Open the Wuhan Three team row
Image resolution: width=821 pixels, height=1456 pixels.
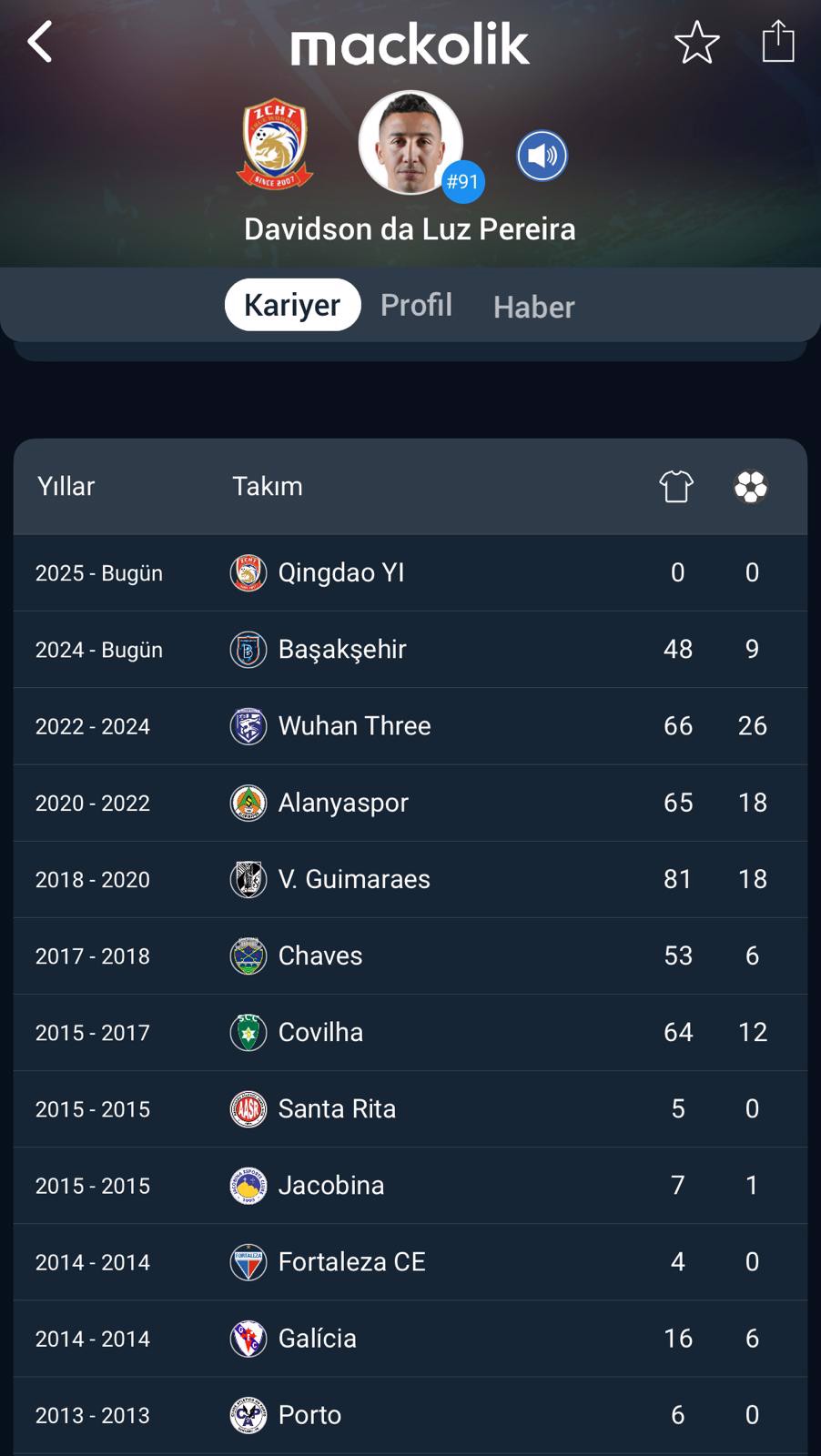(410, 725)
